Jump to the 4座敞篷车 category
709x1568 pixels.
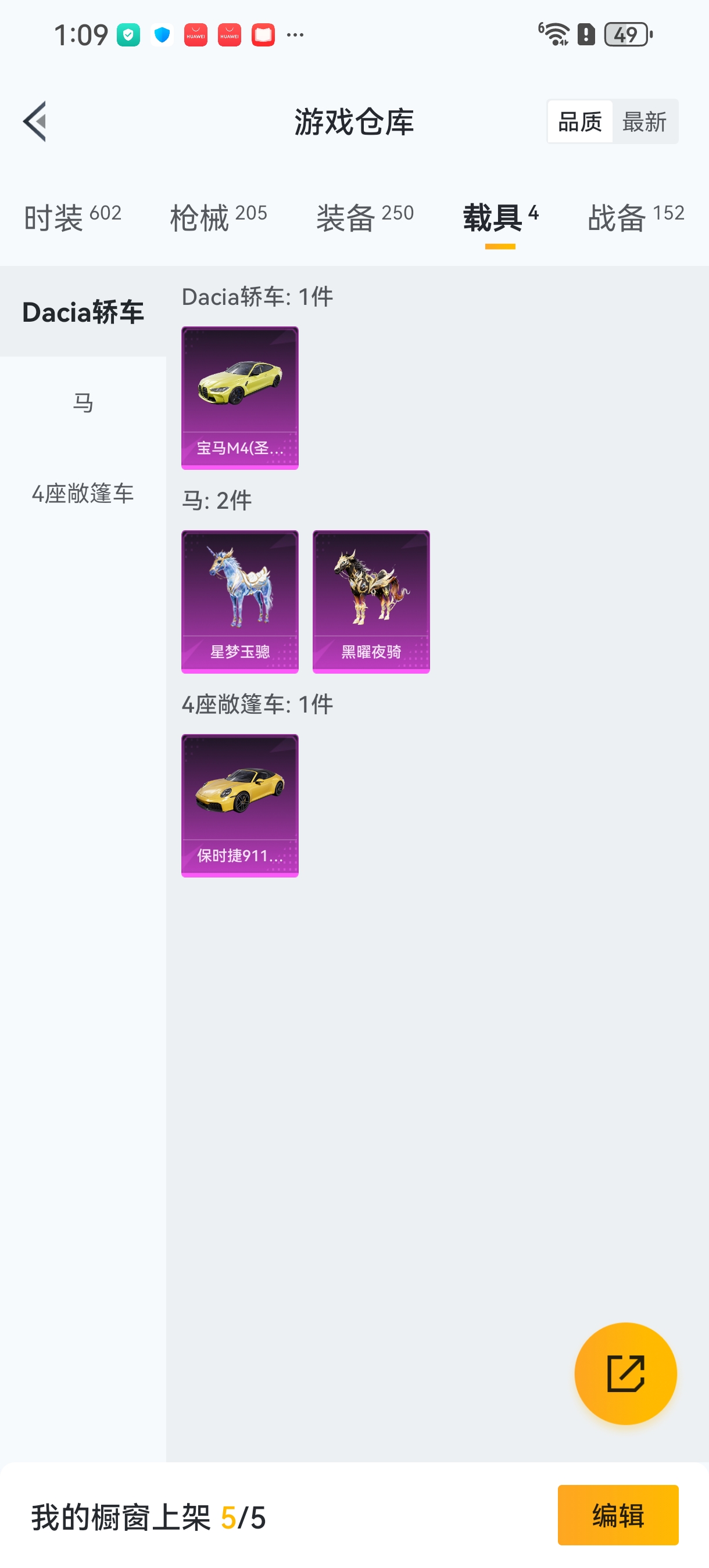click(83, 493)
